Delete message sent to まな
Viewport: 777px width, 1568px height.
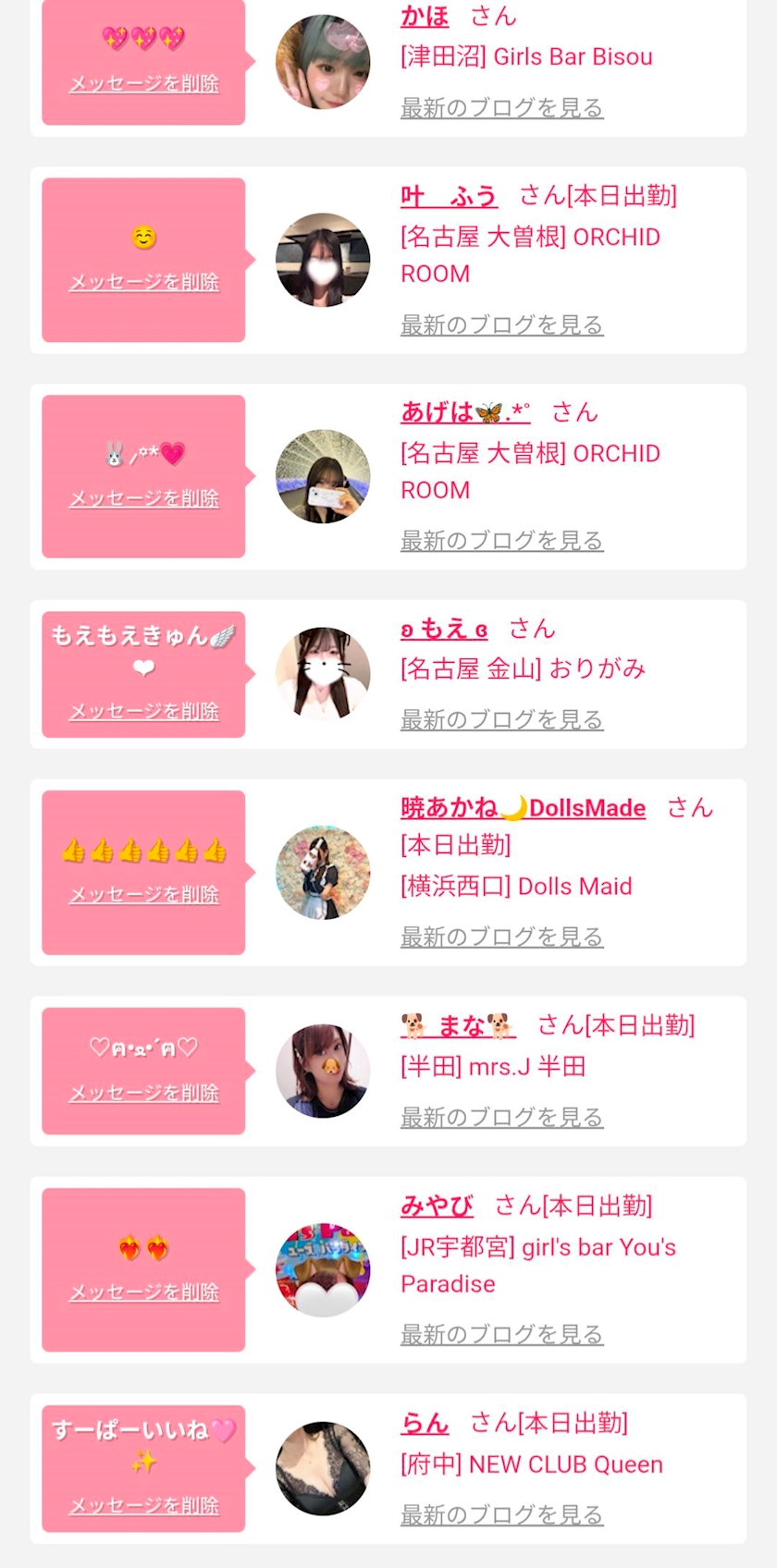(x=144, y=1093)
